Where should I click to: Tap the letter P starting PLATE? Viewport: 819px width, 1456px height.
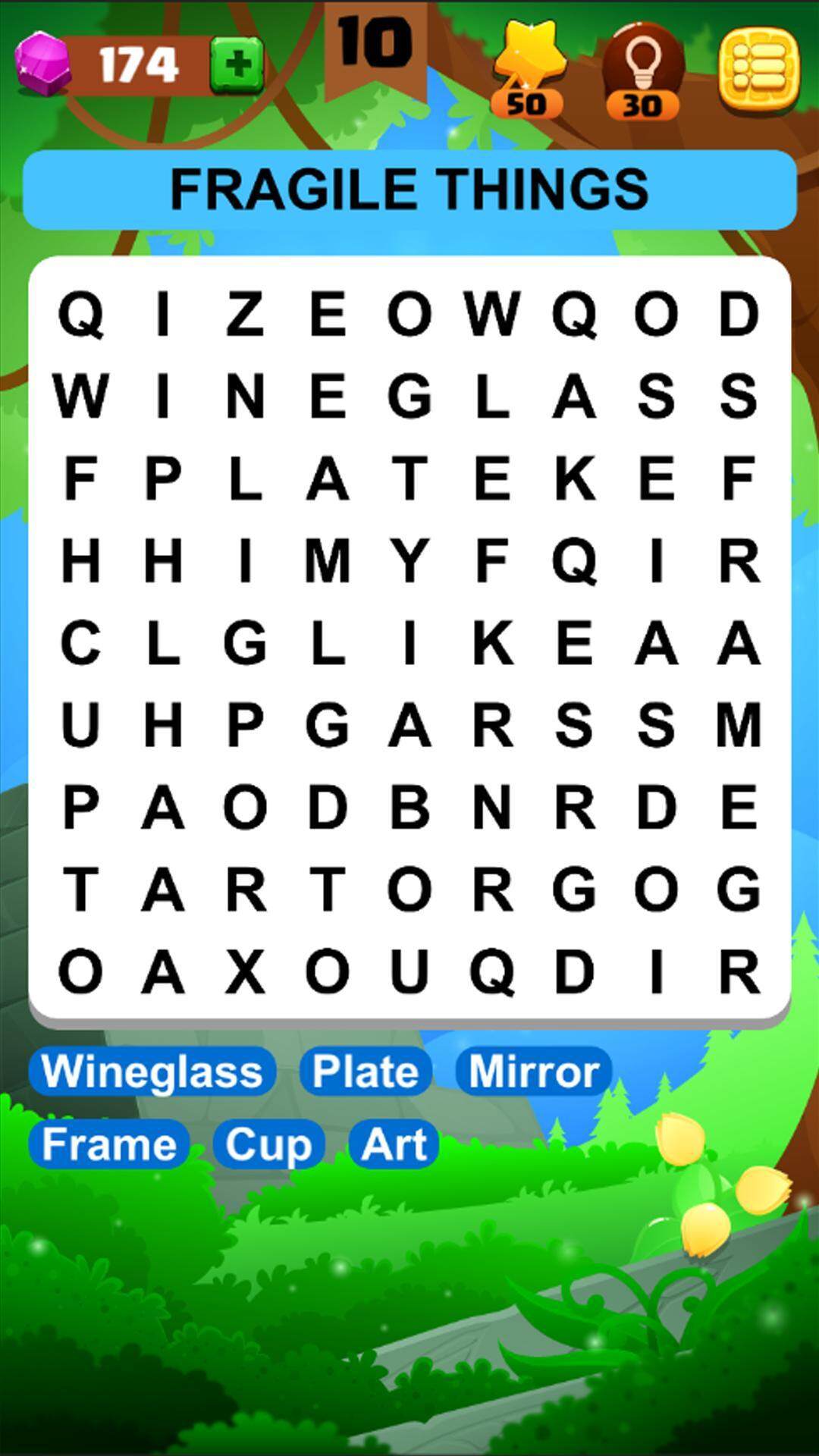[x=163, y=479]
